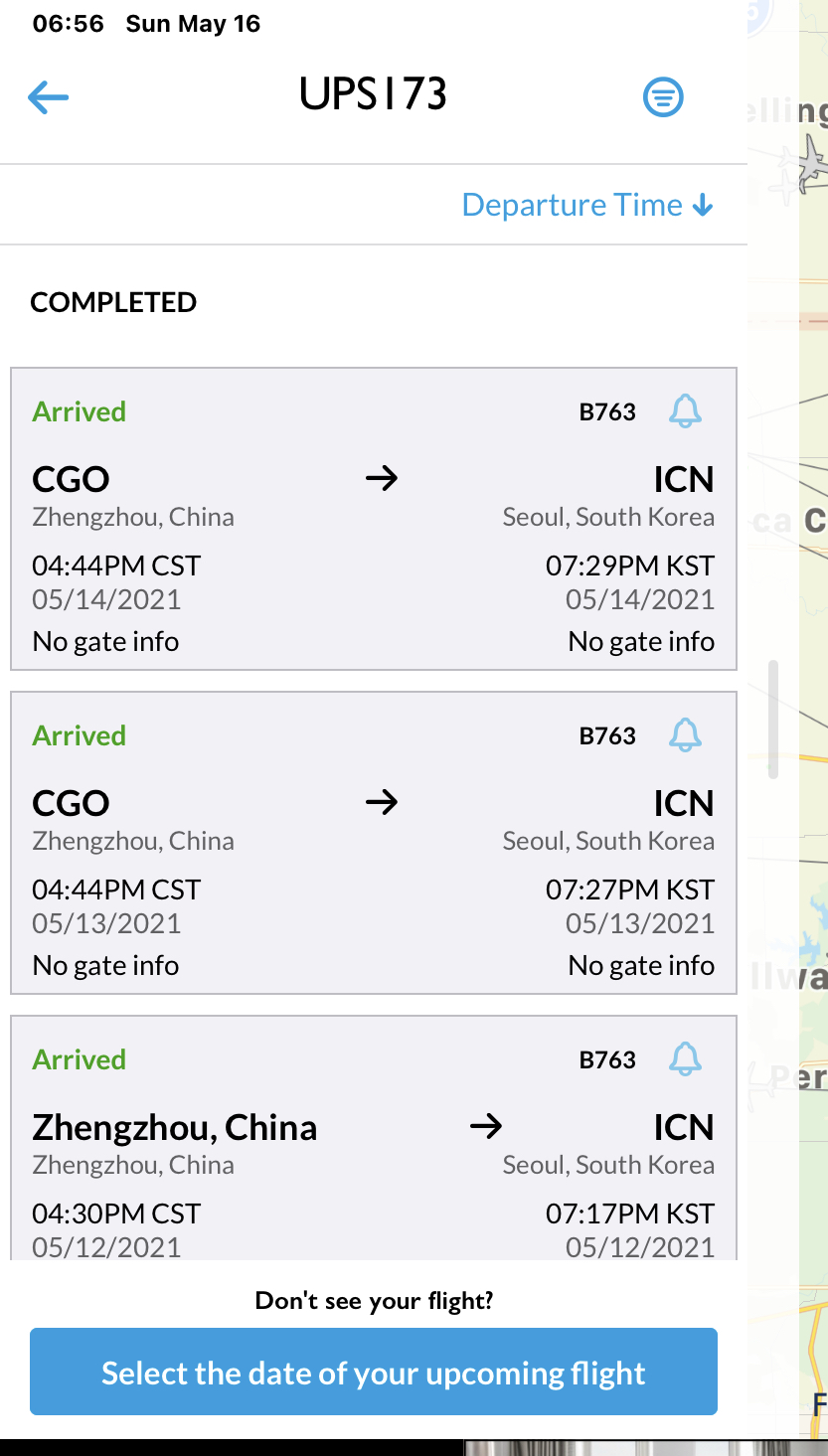Enable alerts bell for the 05/14/2021 flight
This screenshot has height=1456, width=828.
pos(685,410)
